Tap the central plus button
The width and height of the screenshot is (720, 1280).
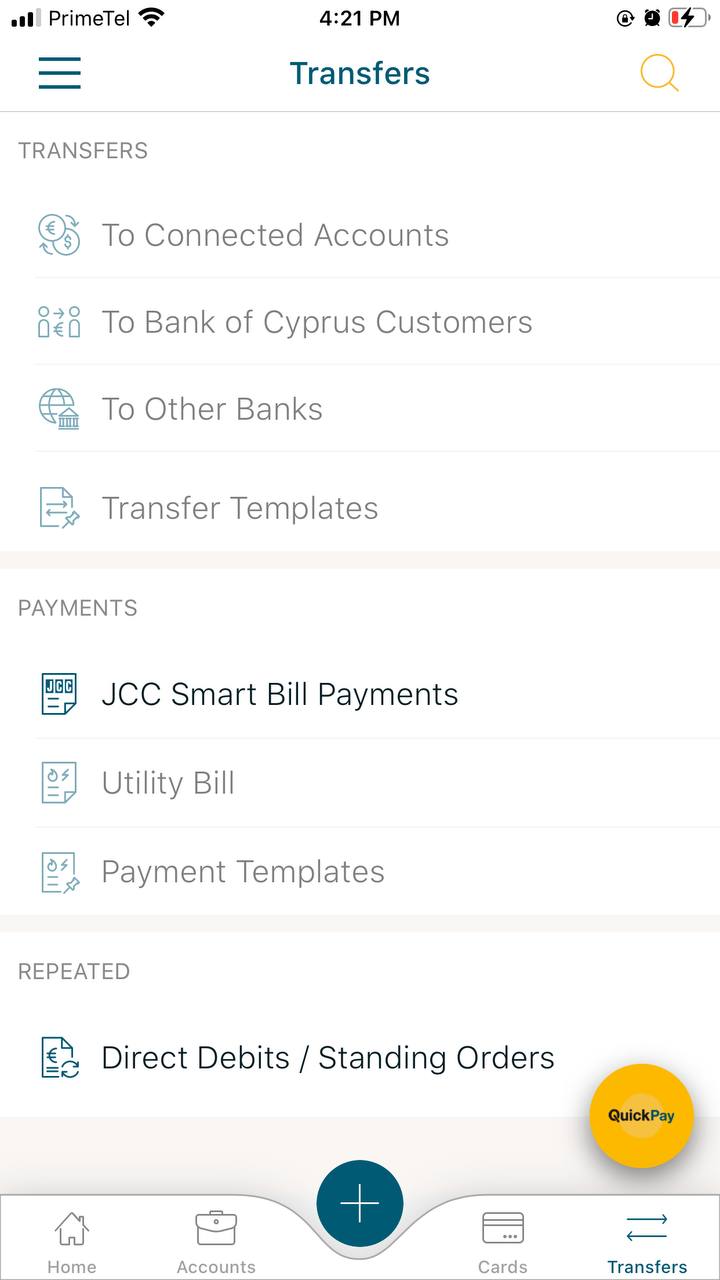360,1204
